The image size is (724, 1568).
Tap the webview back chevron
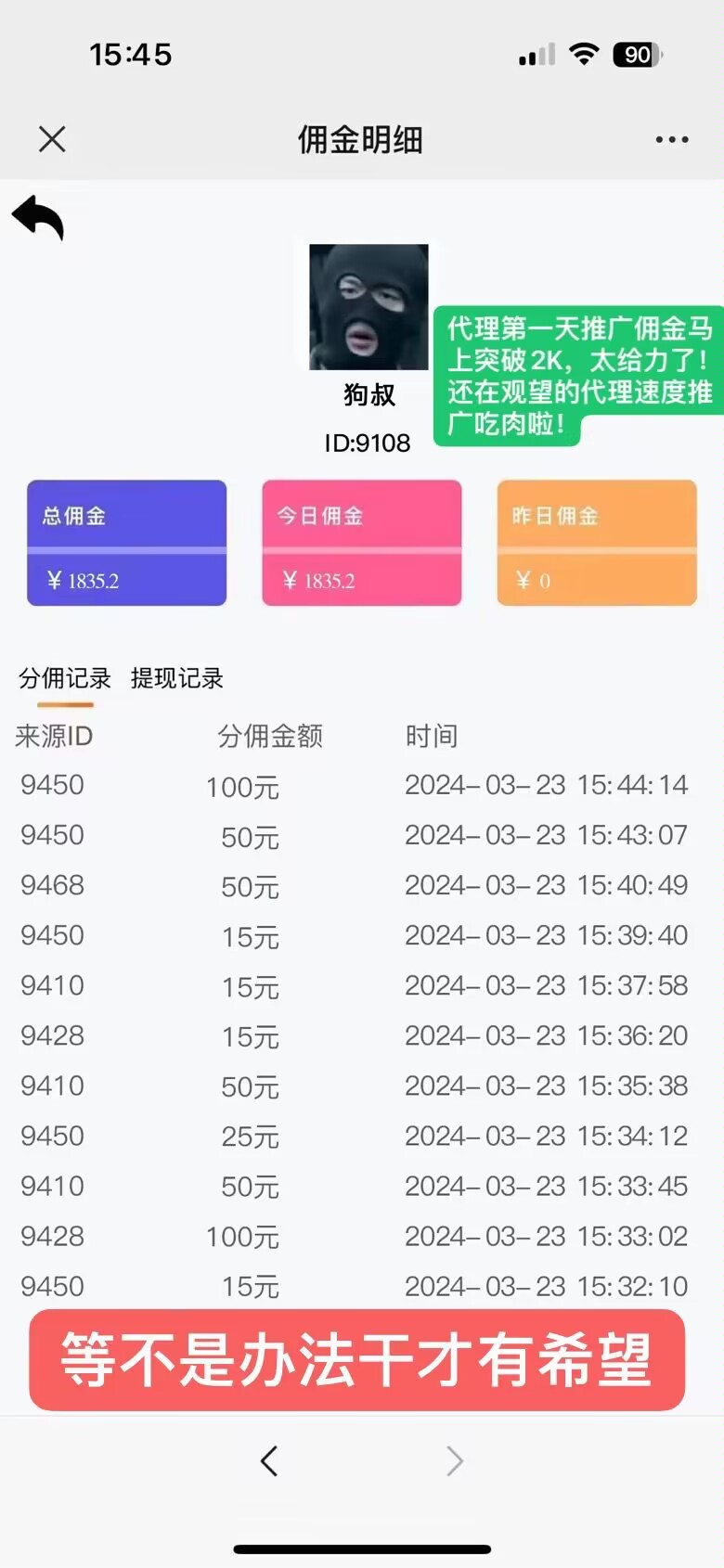click(269, 1461)
